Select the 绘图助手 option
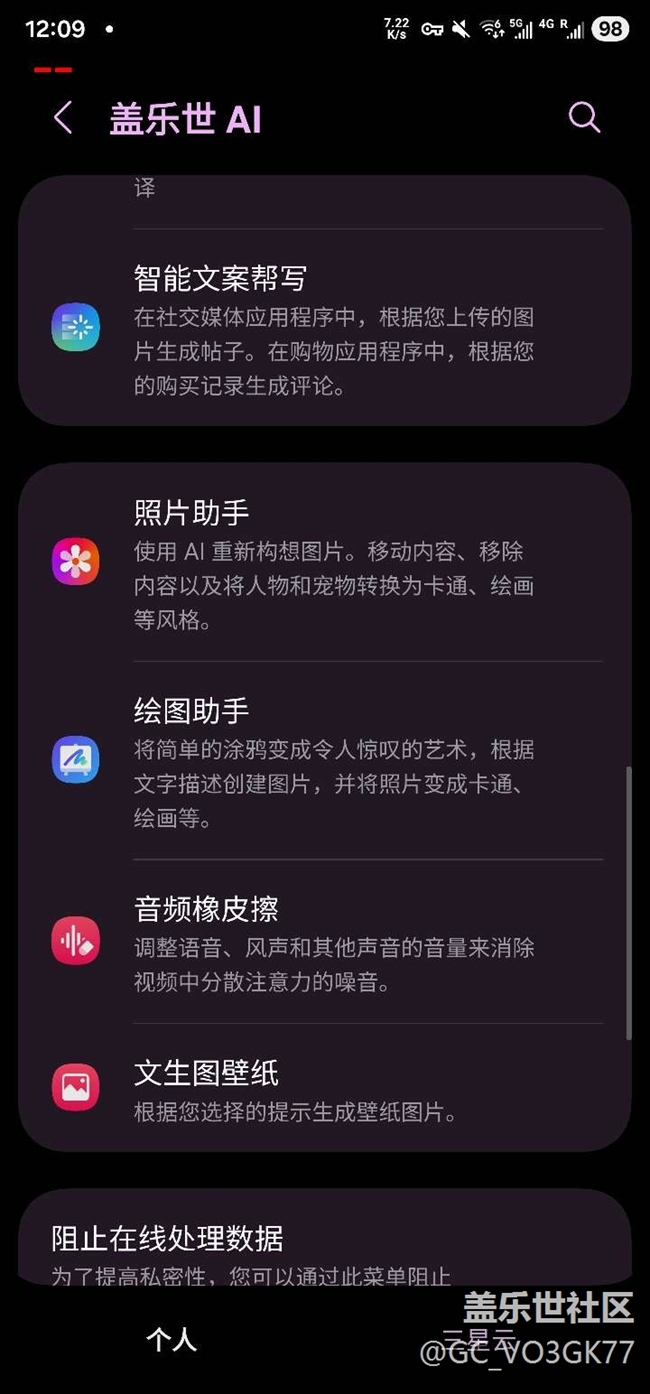This screenshot has height=1394, width=650. (324, 760)
